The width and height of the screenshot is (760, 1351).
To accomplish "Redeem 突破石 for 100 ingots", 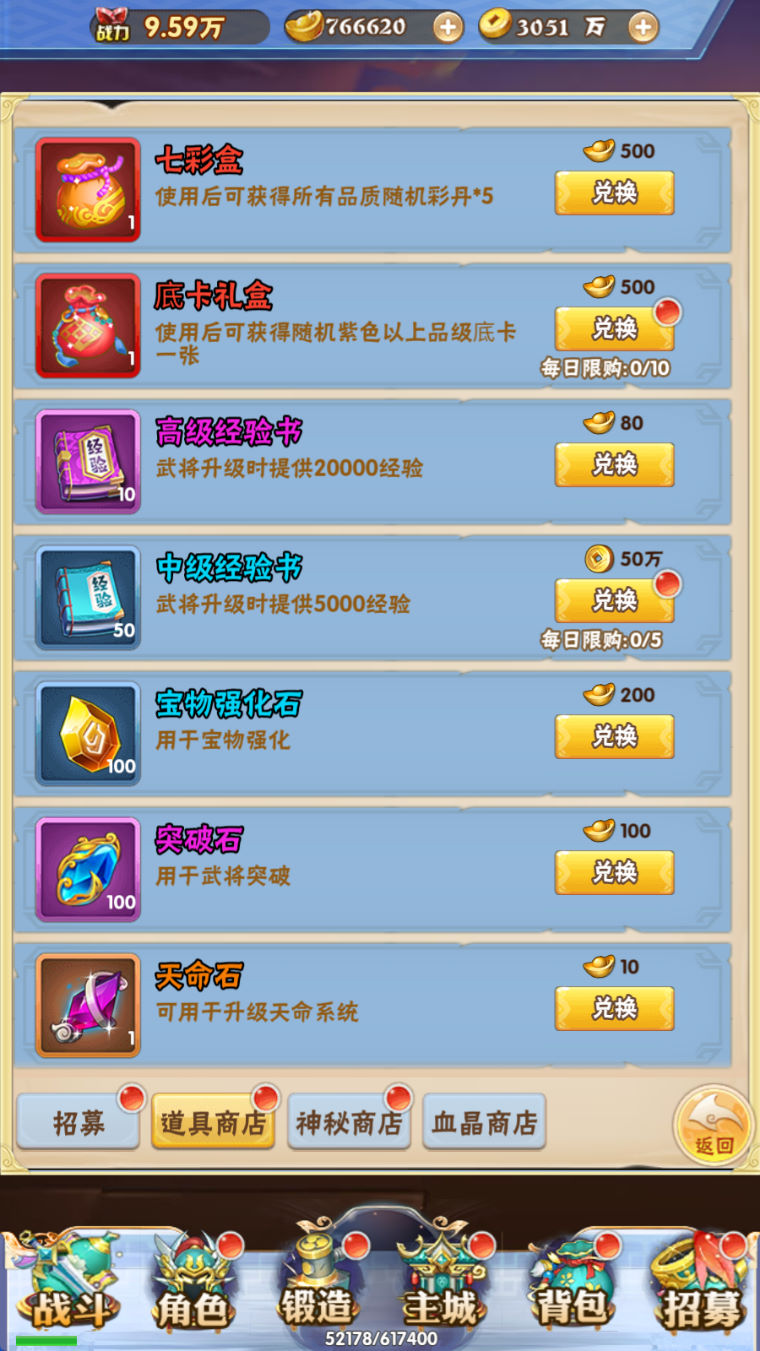I will 614,873.
